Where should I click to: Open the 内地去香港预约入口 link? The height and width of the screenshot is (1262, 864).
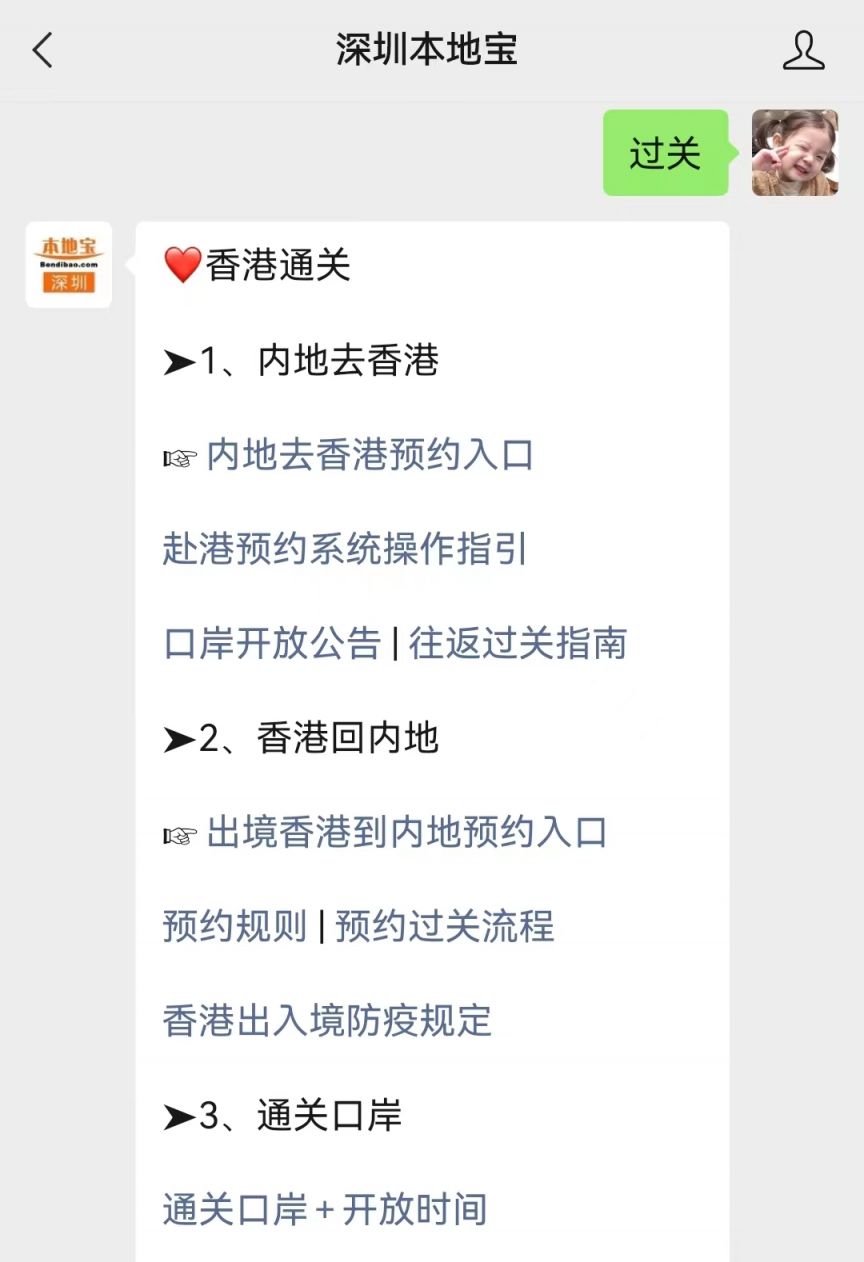tap(370, 455)
